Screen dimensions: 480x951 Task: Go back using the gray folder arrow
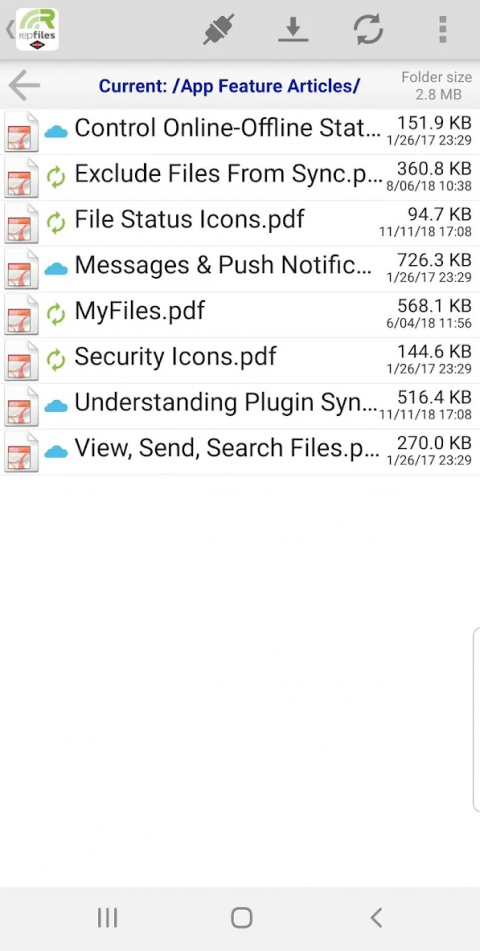coord(24,85)
